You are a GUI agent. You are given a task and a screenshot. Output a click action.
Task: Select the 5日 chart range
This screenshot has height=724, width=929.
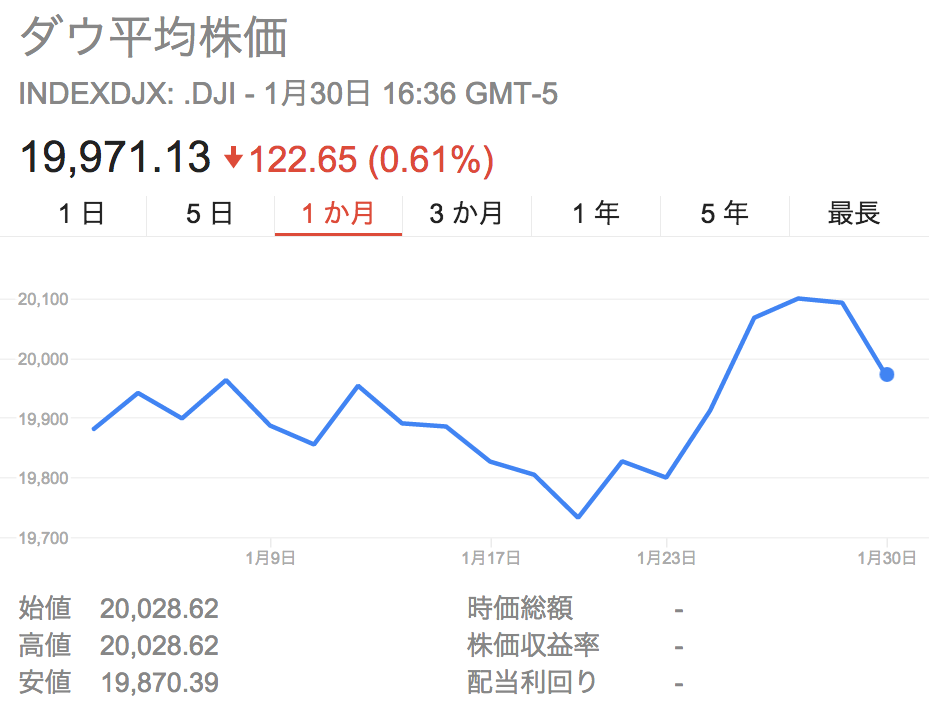pyautogui.click(x=210, y=213)
